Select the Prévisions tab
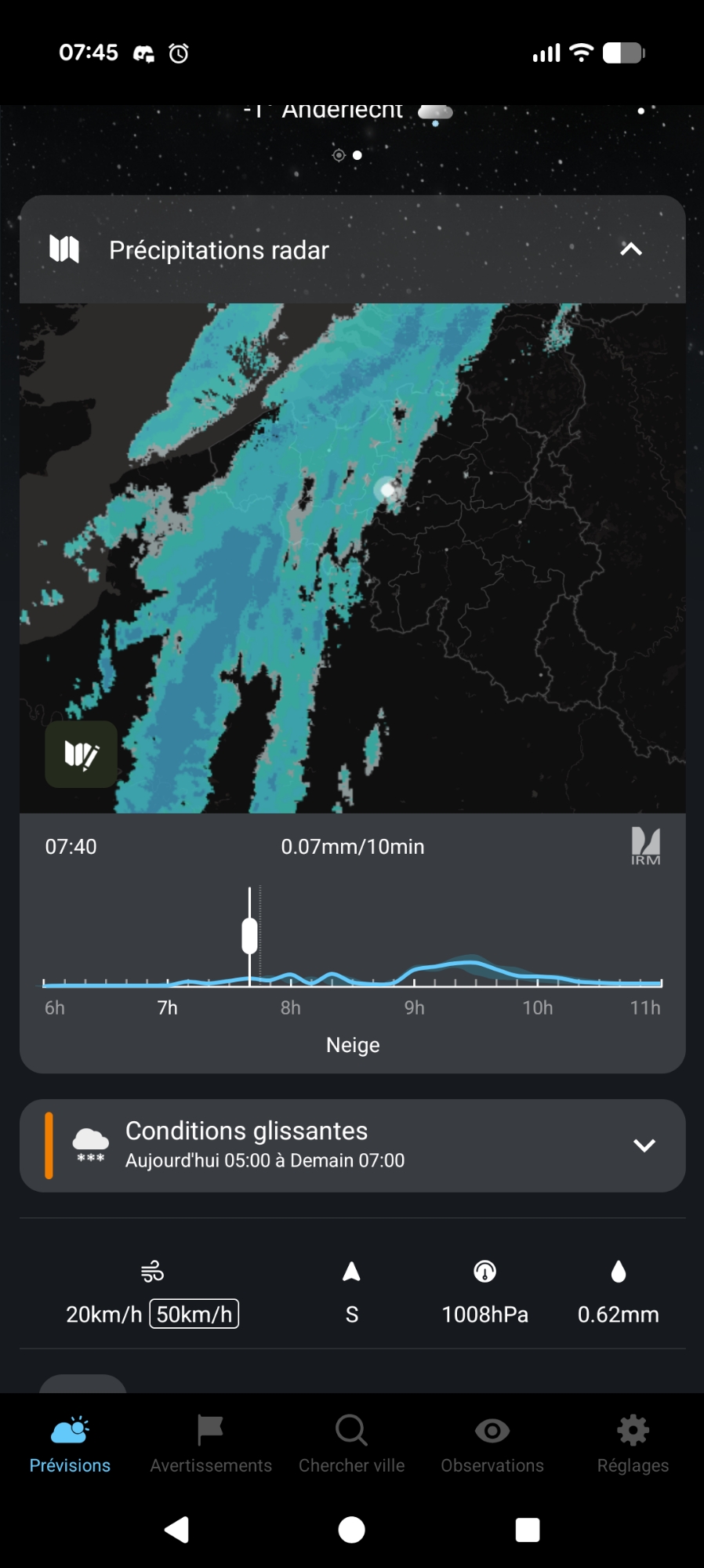Image resolution: width=704 pixels, height=1568 pixels. [x=70, y=1445]
